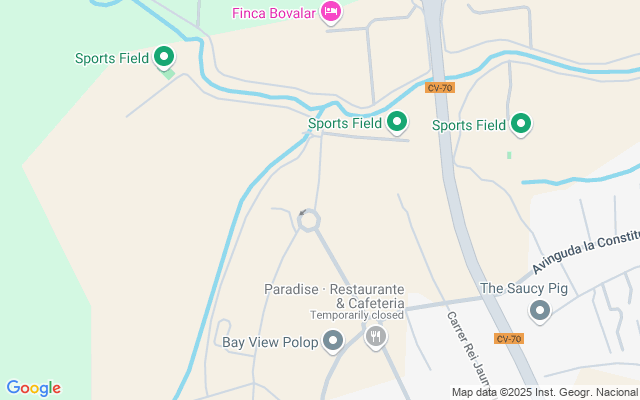Tap the Bay View Polop marker
The width and height of the screenshot is (640, 400).
coord(333,342)
